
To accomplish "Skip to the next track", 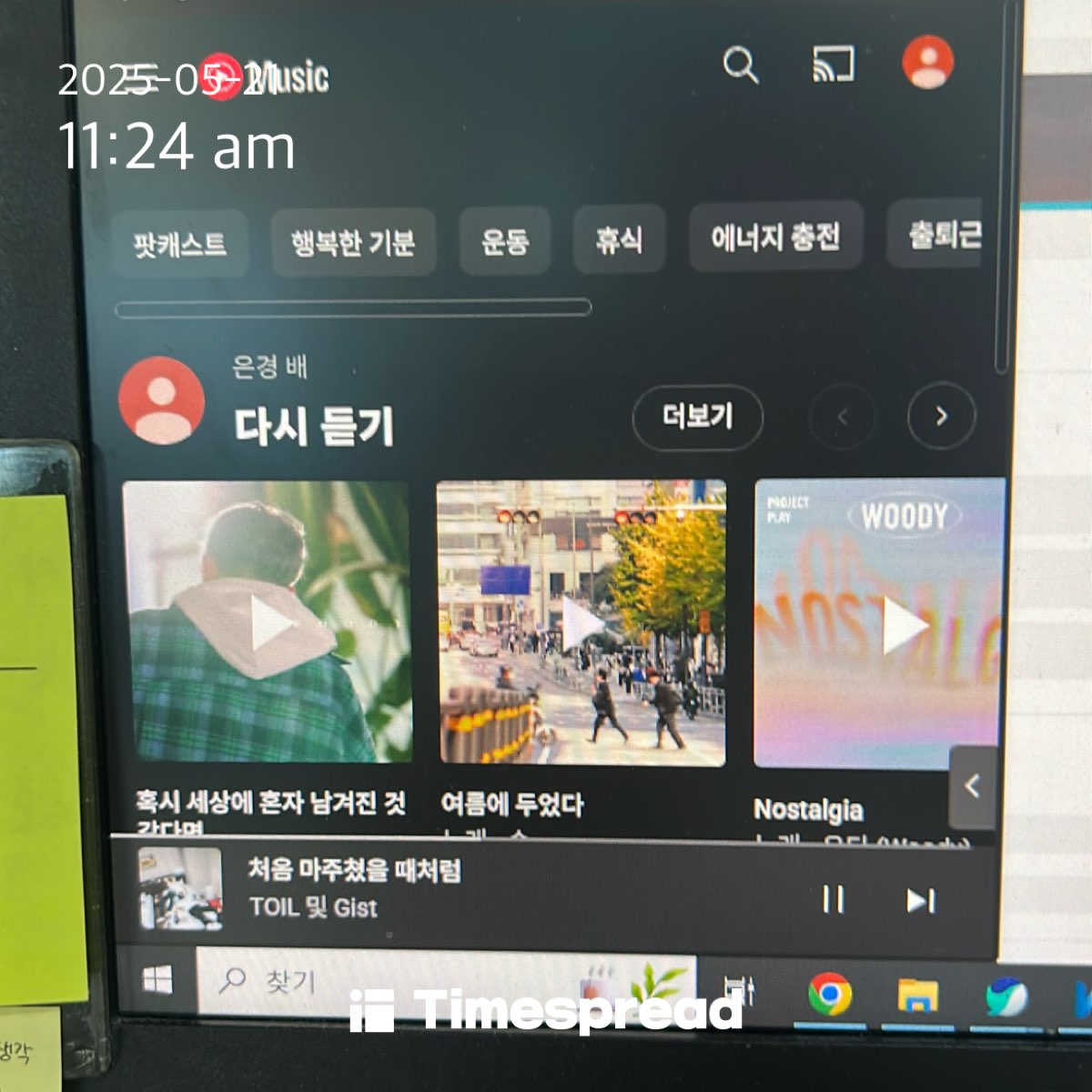I will click(x=920, y=901).
